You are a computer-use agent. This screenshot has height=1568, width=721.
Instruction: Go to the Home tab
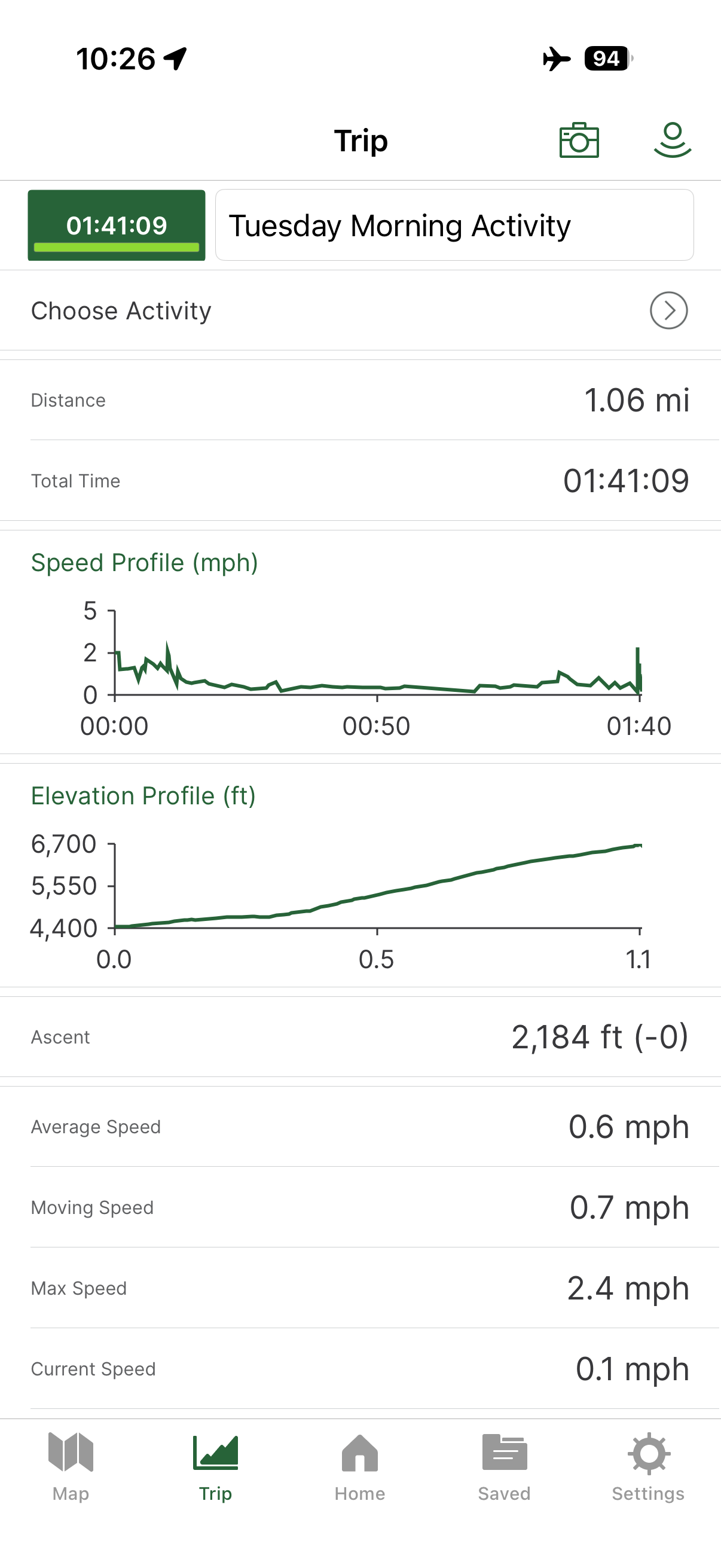click(x=359, y=1468)
